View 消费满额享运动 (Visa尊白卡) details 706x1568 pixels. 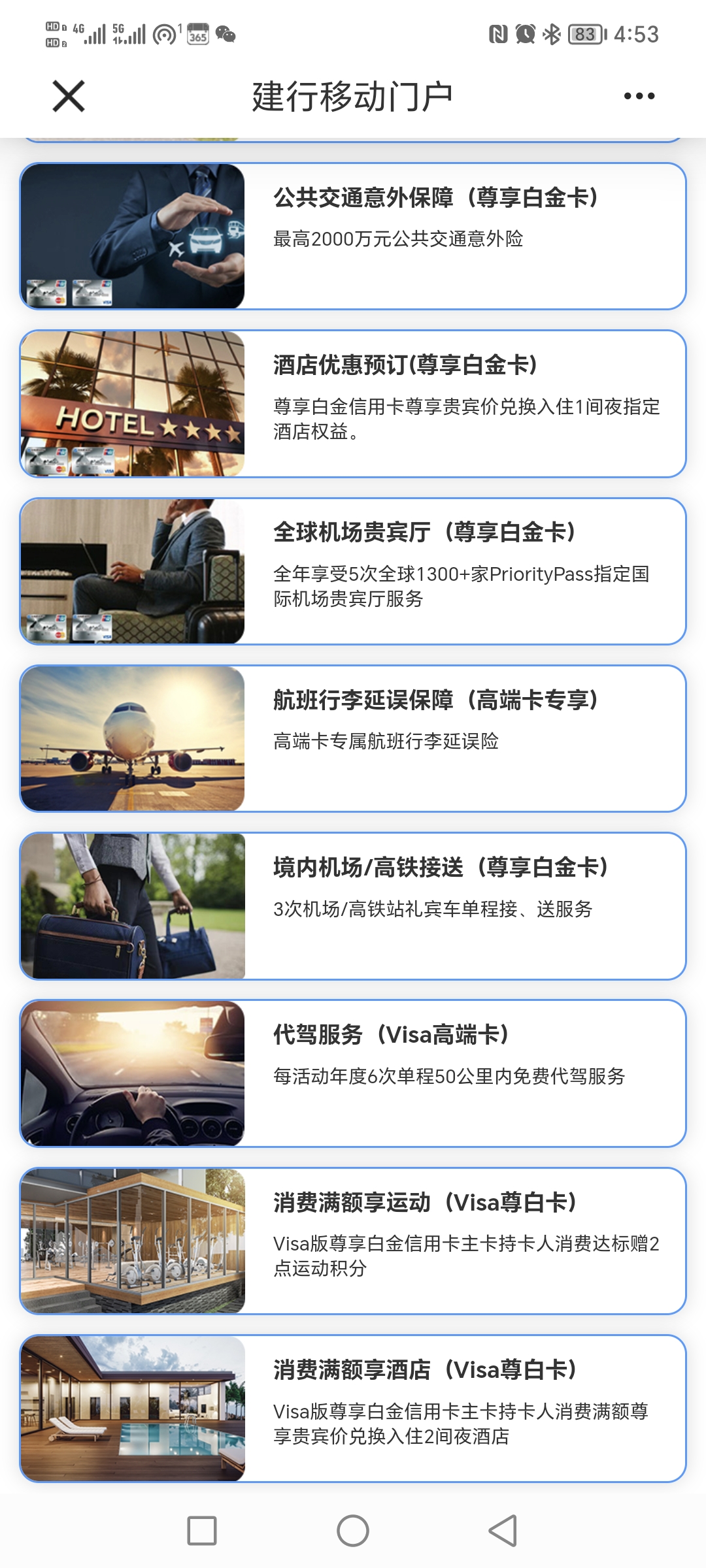click(x=353, y=1241)
